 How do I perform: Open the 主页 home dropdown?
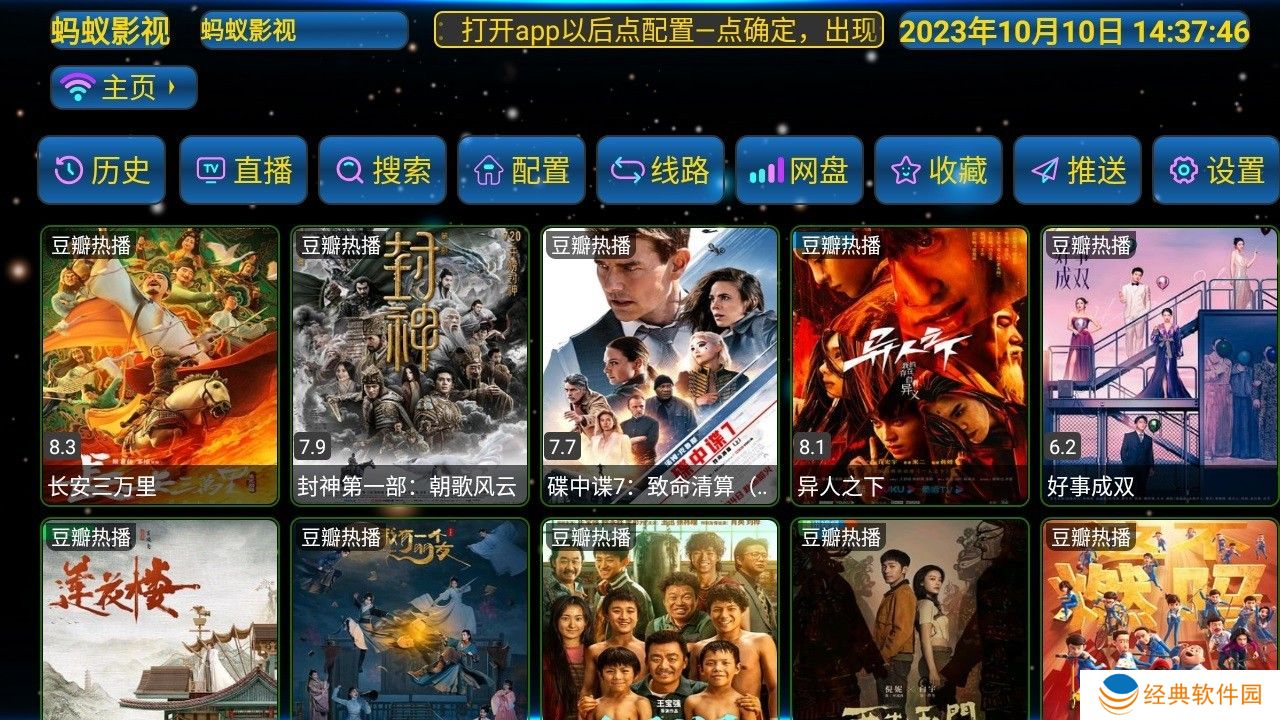pos(123,88)
